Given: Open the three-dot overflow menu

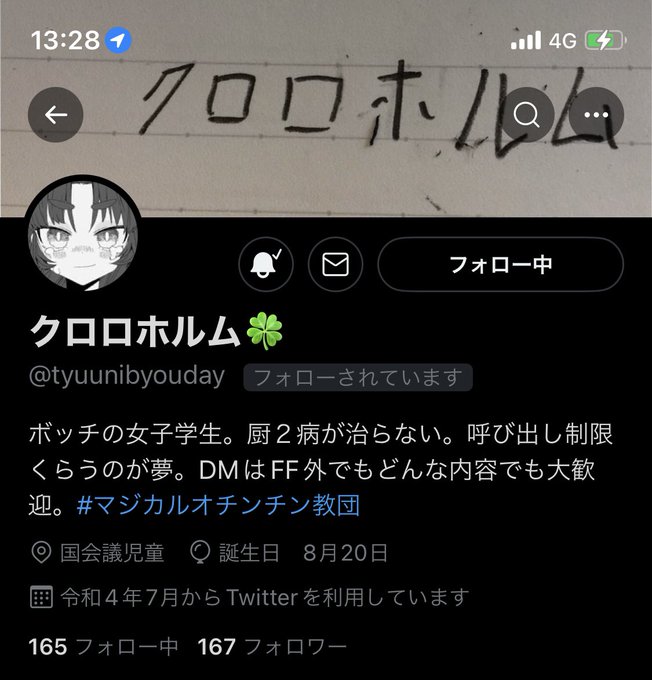Looking at the screenshot, I should [596, 115].
